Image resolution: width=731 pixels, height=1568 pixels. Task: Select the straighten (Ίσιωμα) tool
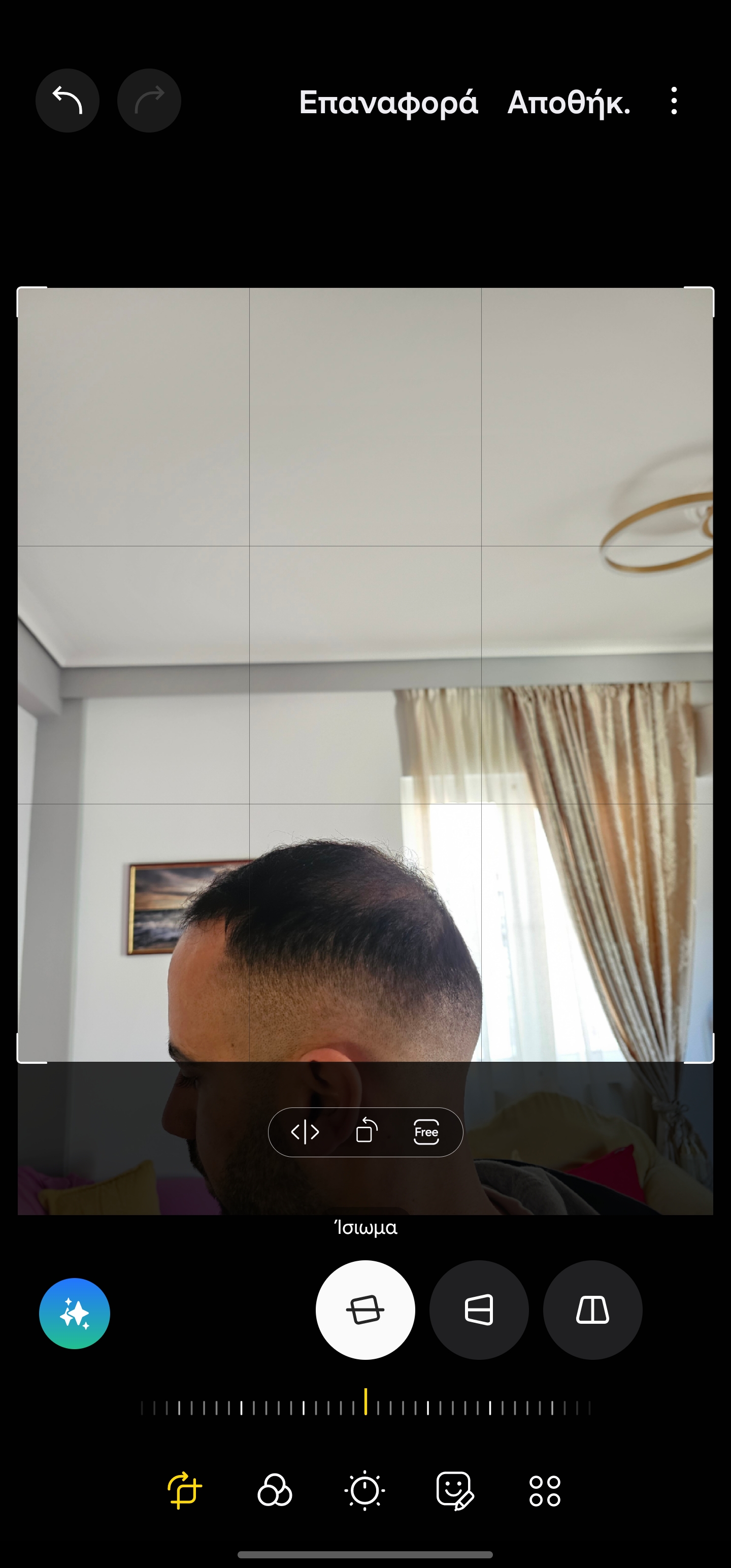[x=365, y=1310]
